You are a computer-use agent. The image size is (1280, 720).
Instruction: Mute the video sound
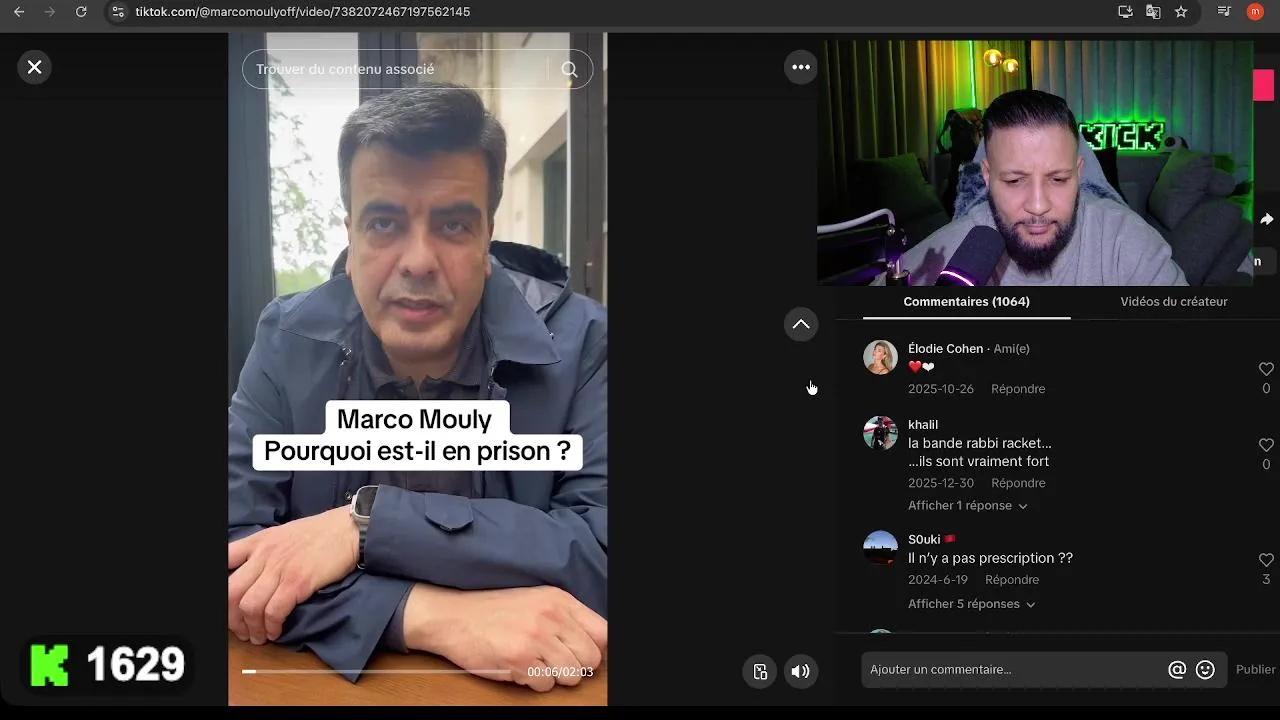point(800,671)
